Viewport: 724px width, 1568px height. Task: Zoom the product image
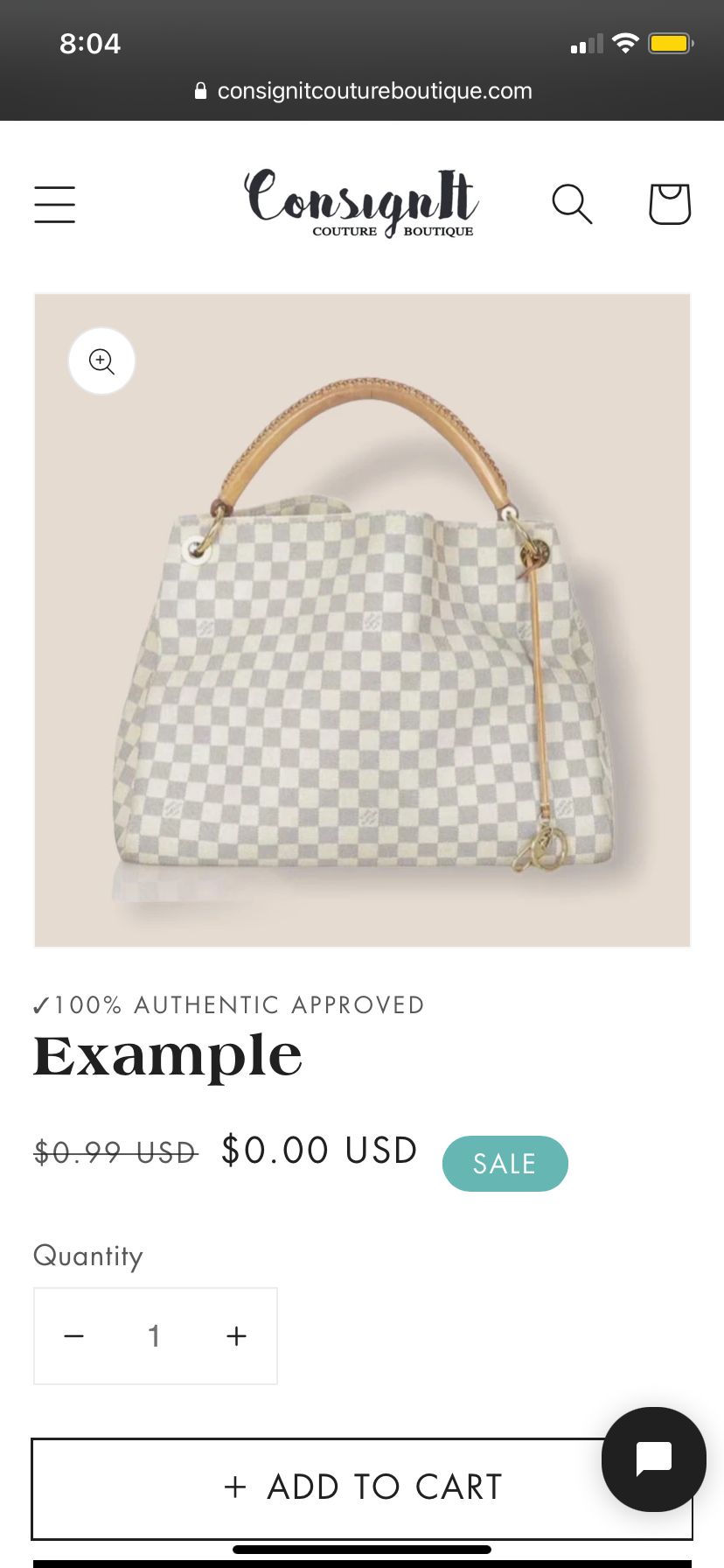101,361
